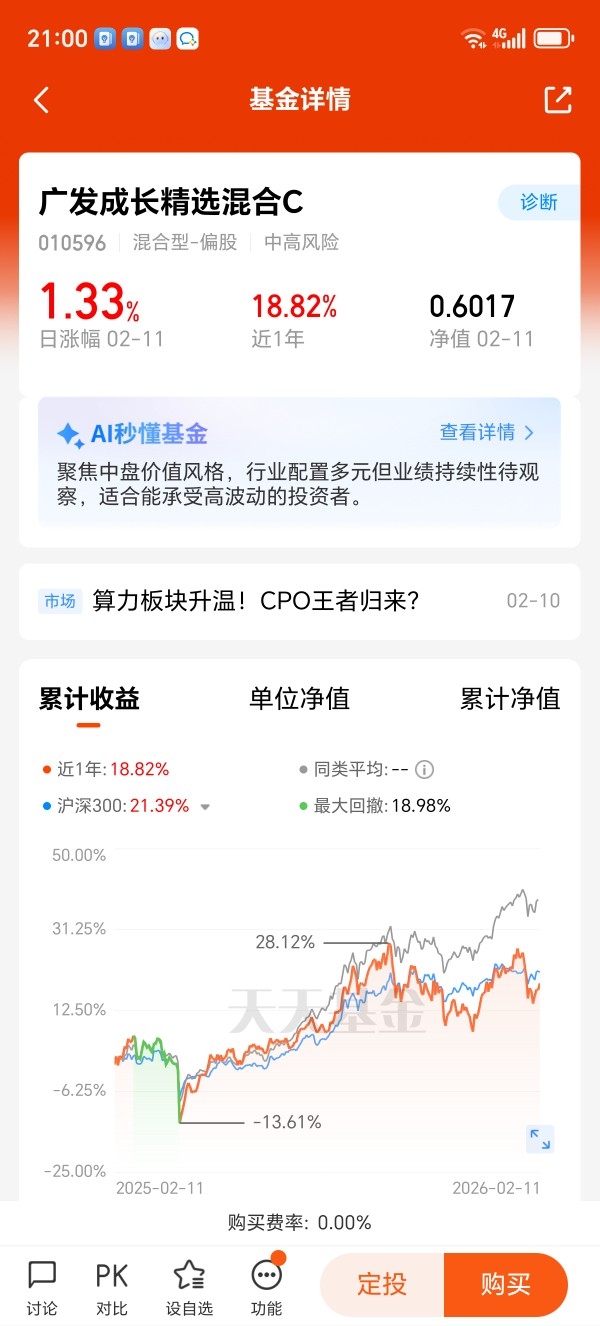Viewport: 600px width, 1326px height.
Task: Open the PK 对比 comparison tool
Action: pyautogui.click(x=112, y=1288)
